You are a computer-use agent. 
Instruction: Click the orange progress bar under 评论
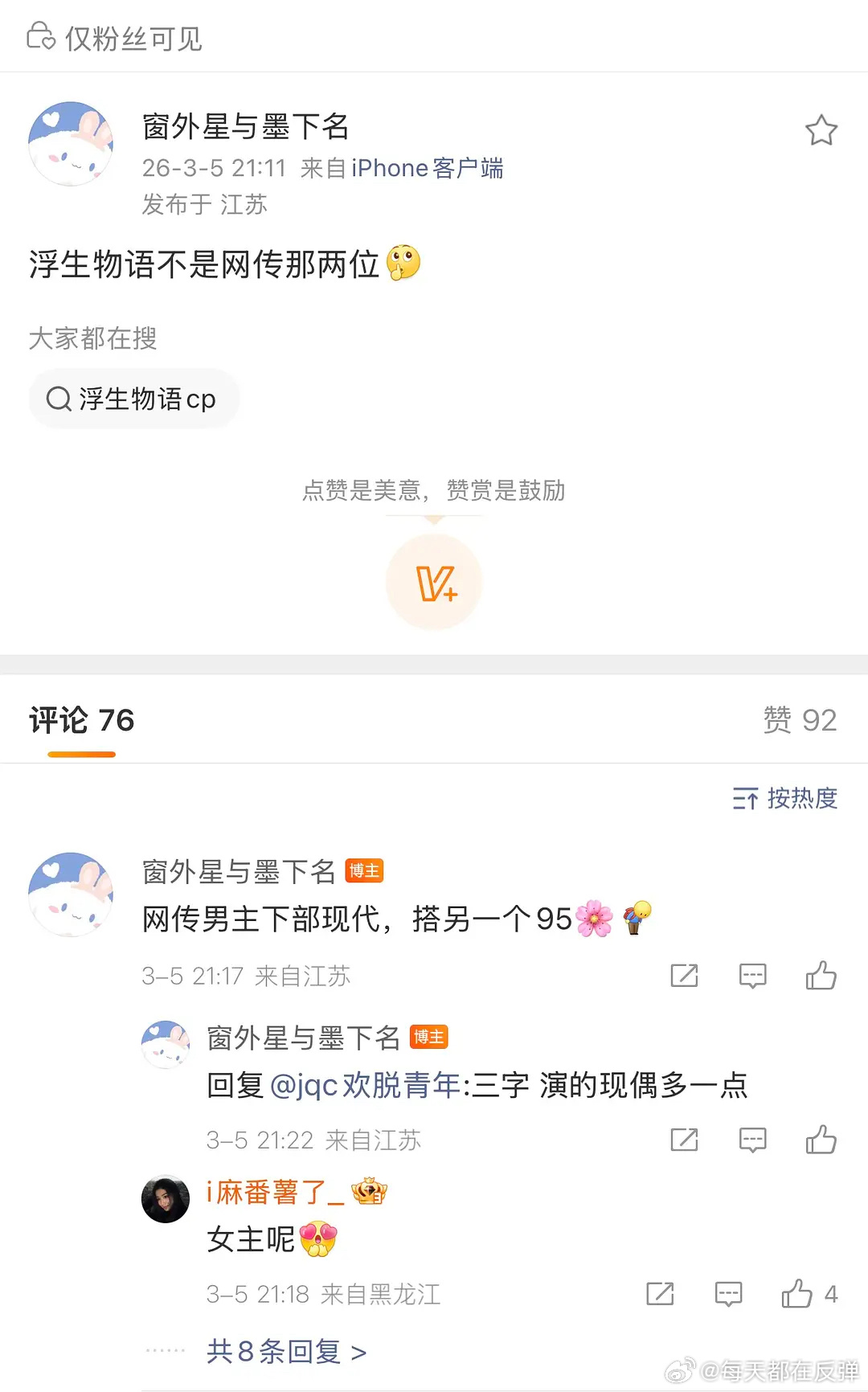[80, 753]
